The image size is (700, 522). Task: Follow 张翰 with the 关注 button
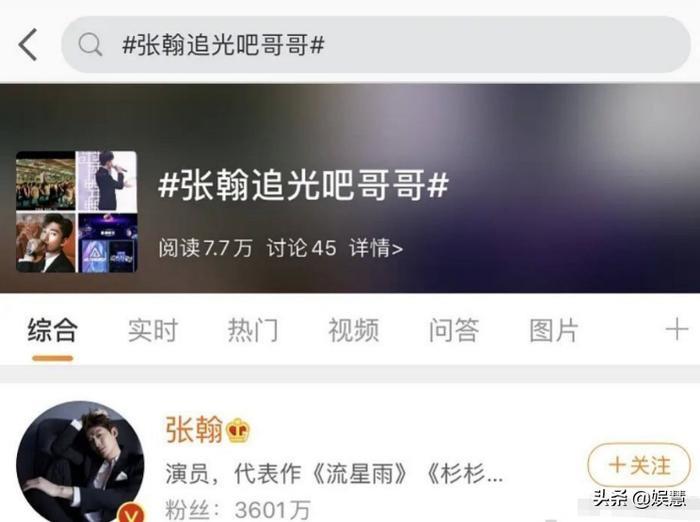pyautogui.click(x=640, y=465)
